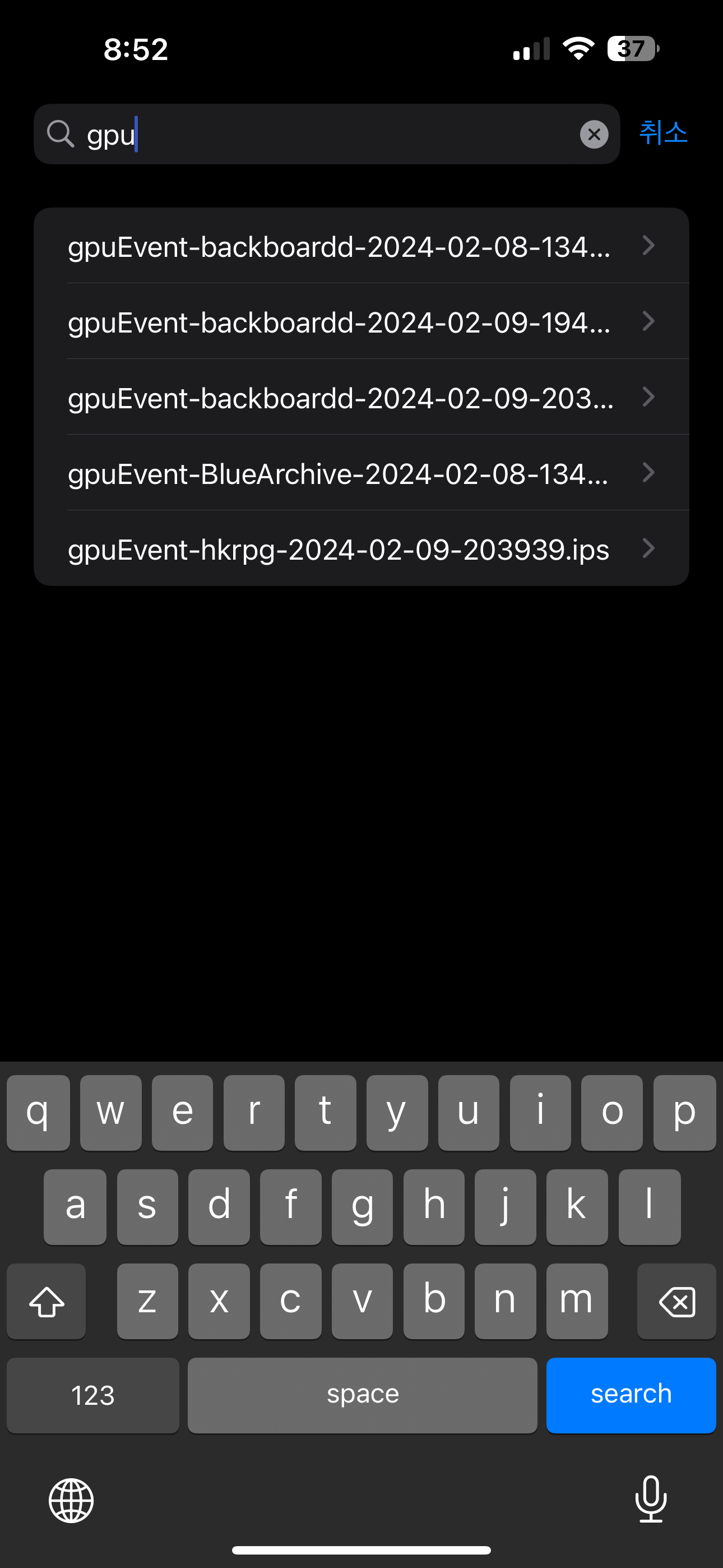Open gpuEvent-backboardd-2024-02-09-203 log

[x=361, y=397]
